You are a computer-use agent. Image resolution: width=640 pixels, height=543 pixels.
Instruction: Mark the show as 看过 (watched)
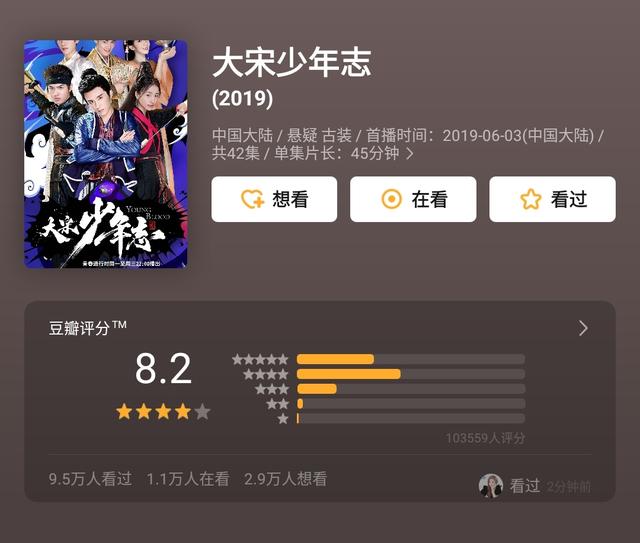pos(551,199)
